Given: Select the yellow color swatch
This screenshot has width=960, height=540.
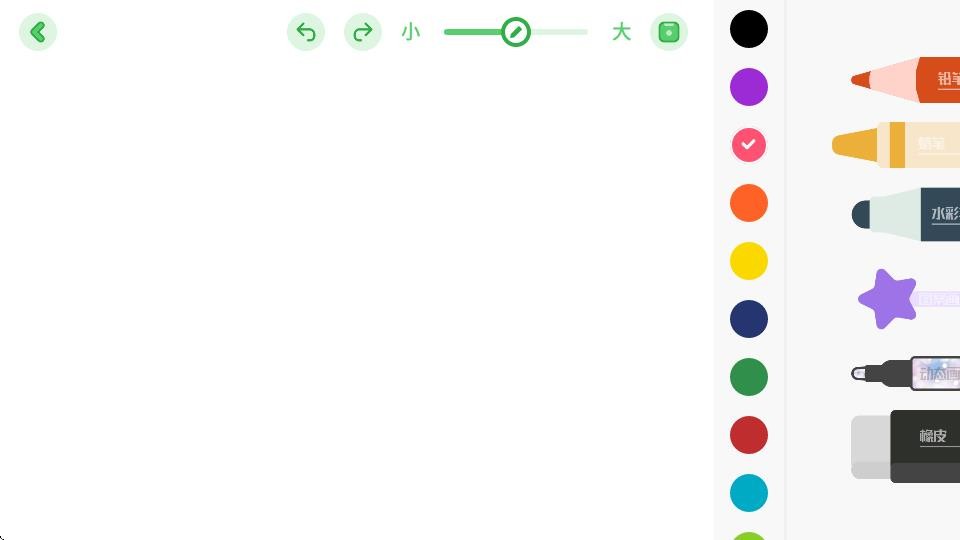Looking at the screenshot, I should 748,261.
